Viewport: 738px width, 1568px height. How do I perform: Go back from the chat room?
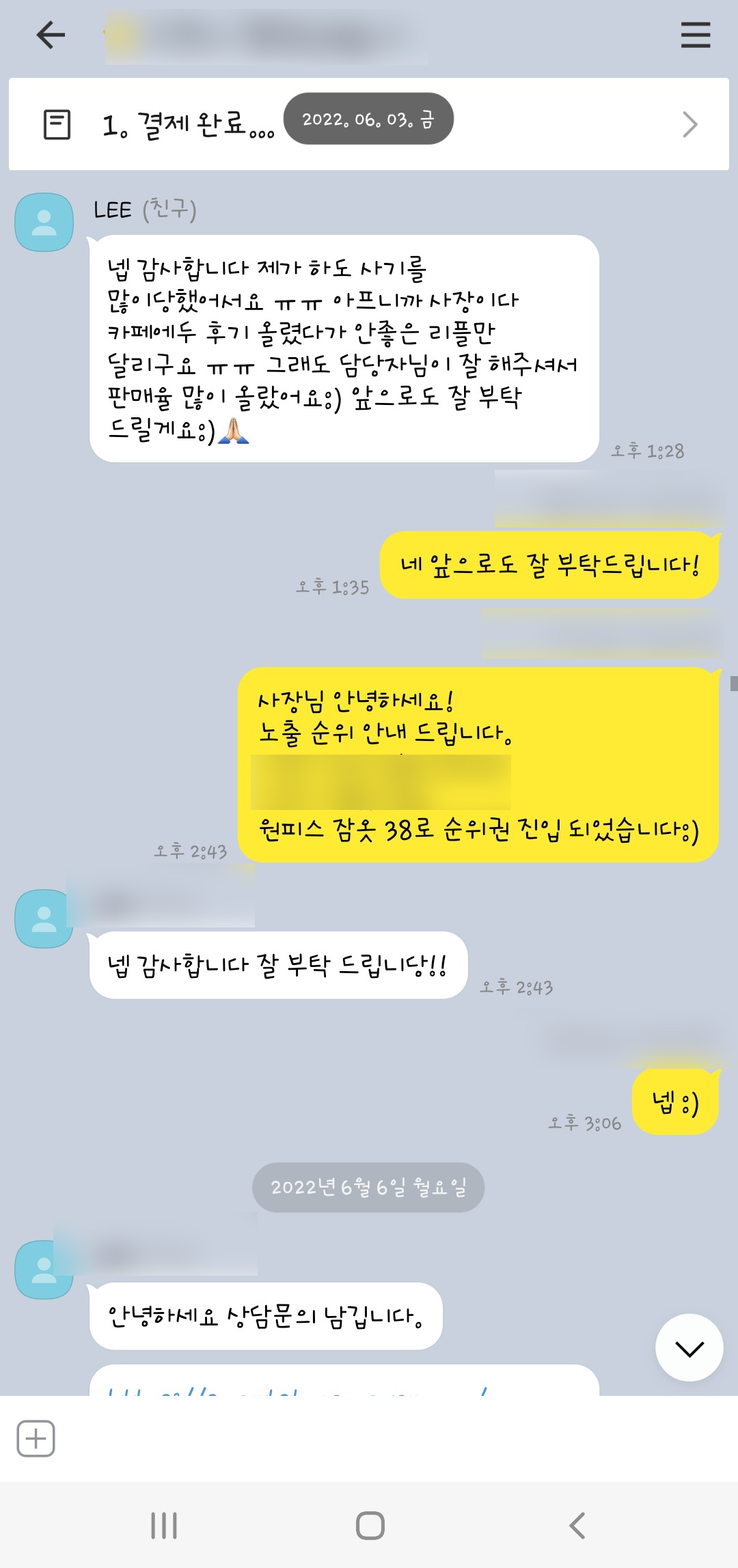coord(51,35)
